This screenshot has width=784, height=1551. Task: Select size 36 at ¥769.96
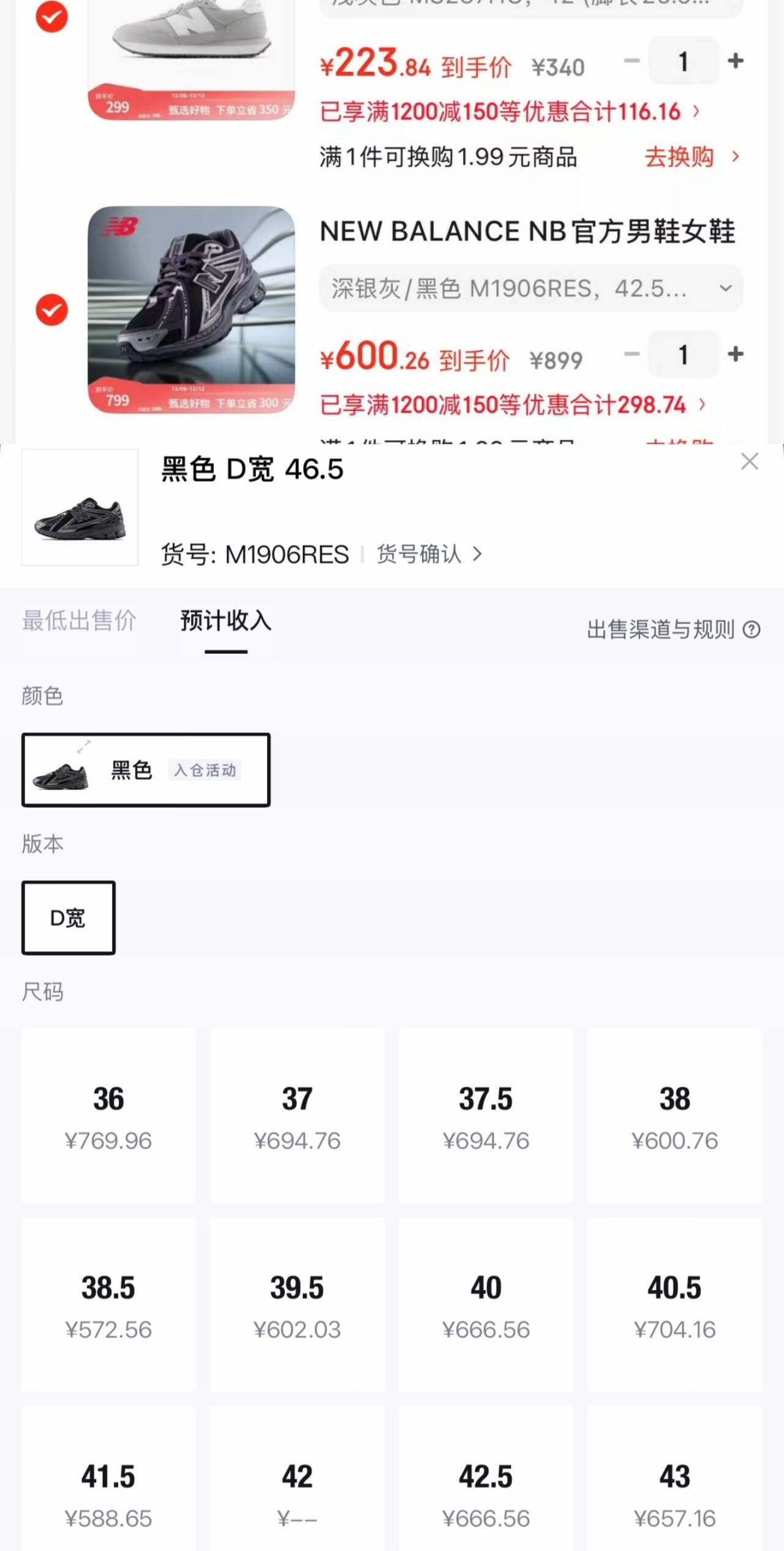tap(108, 1115)
